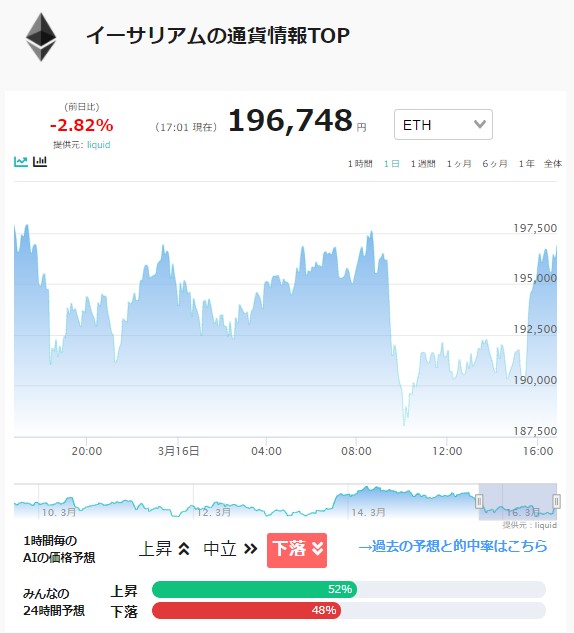Show the 全体 full history range
The height and width of the screenshot is (633, 574).
(x=553, y=163)
